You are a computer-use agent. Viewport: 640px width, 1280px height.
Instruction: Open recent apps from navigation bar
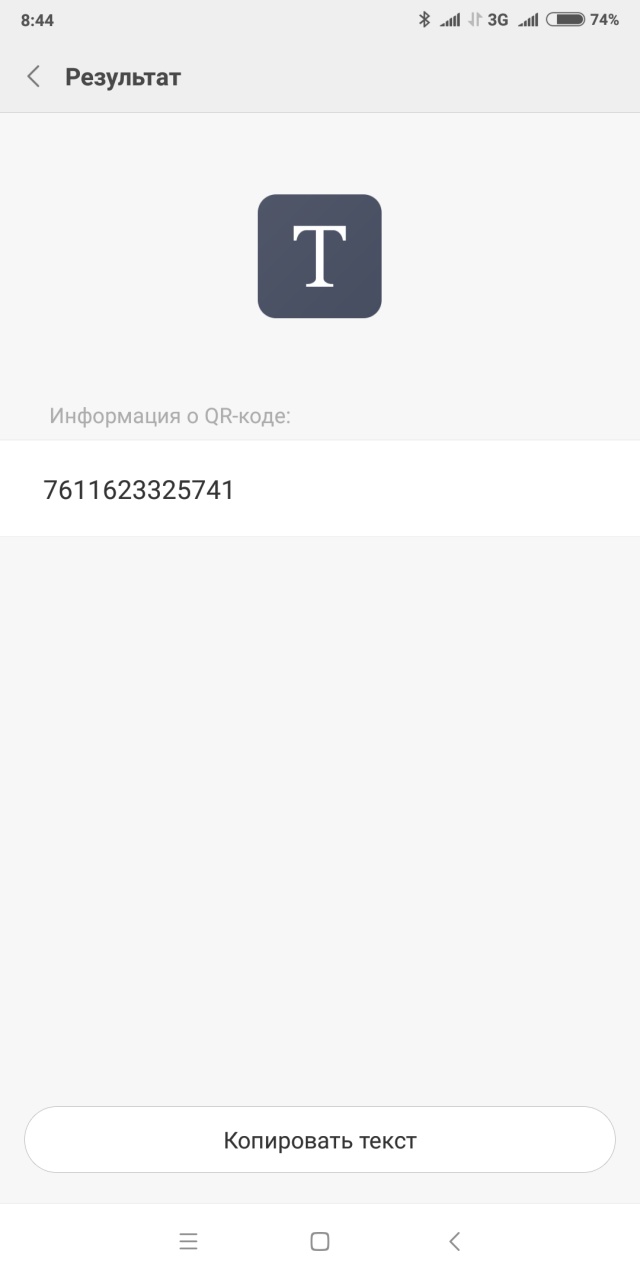[189, 1242]
